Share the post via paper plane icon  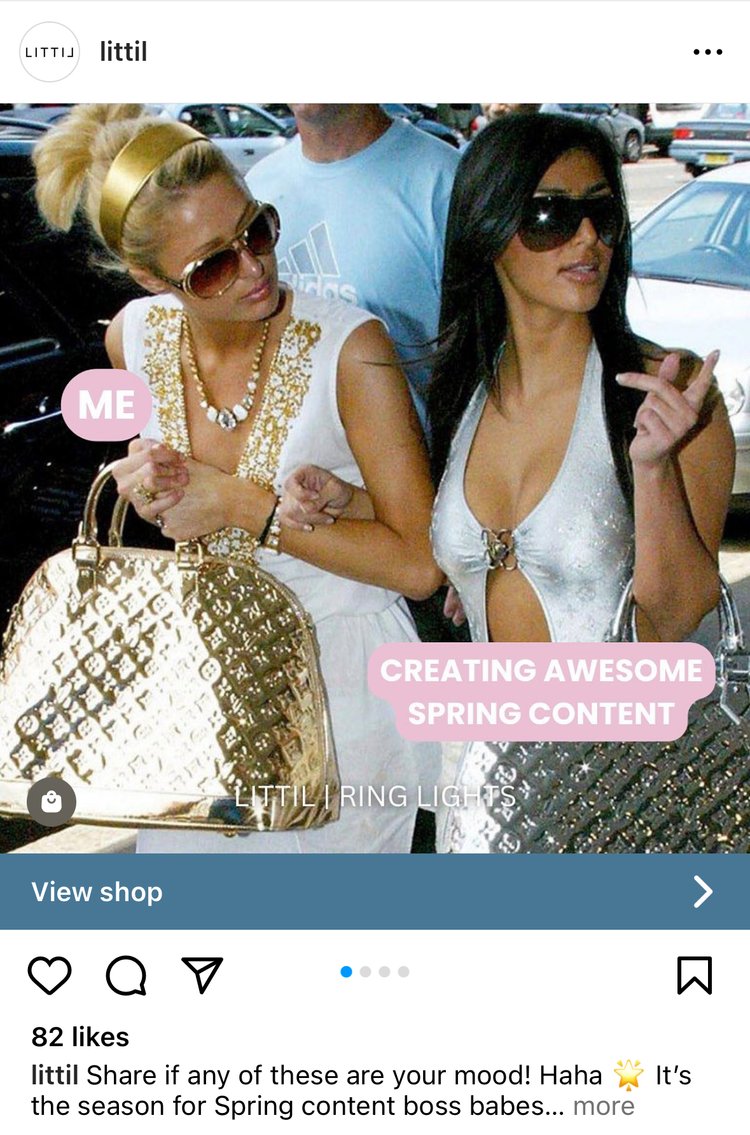(x=202, y=975)
